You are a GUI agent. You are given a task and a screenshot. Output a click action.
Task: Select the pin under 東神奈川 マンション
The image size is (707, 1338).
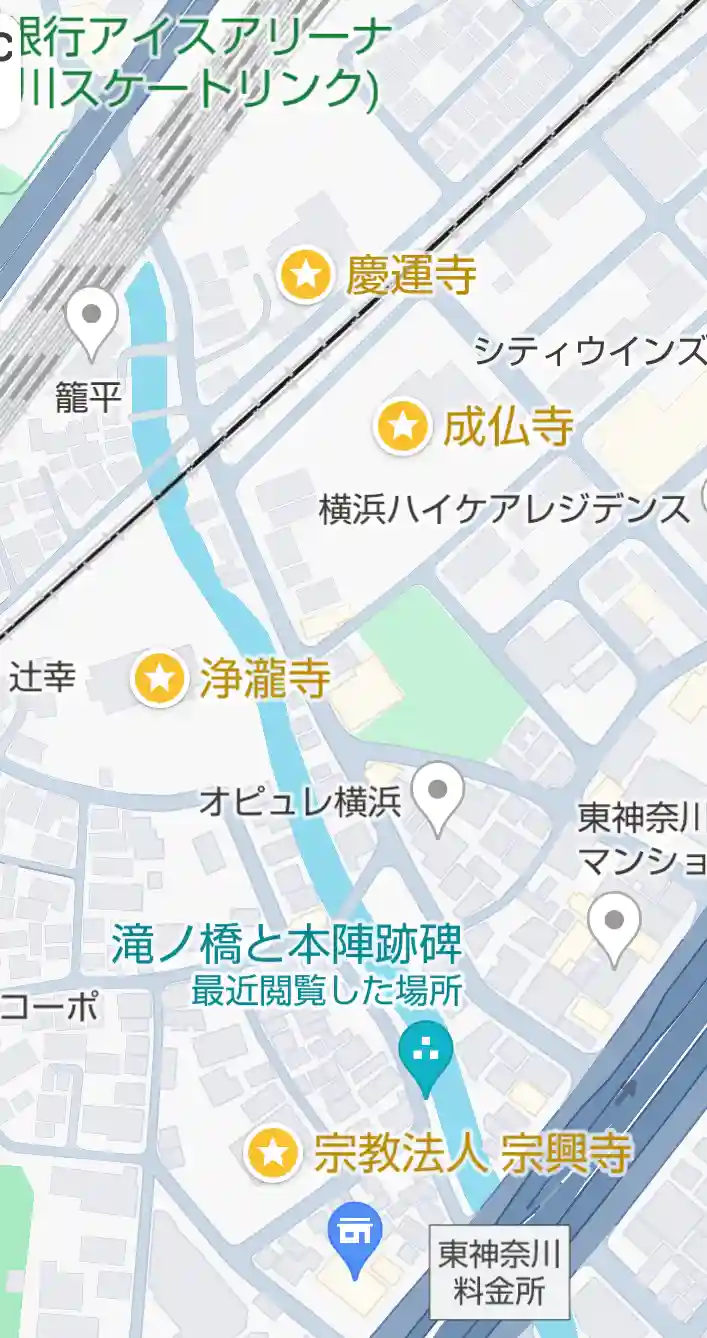[613, 923]
